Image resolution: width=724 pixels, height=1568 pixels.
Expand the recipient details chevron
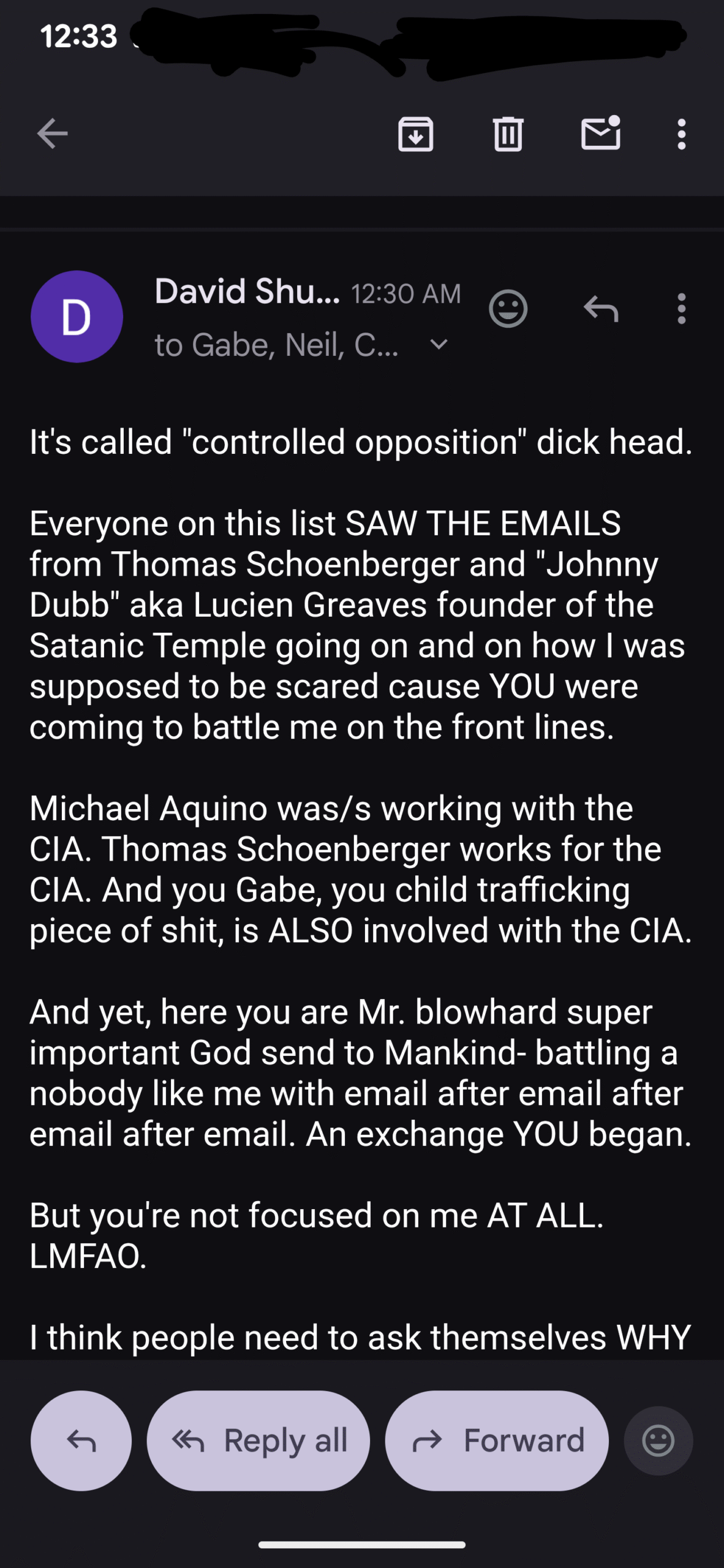point(439,345)
